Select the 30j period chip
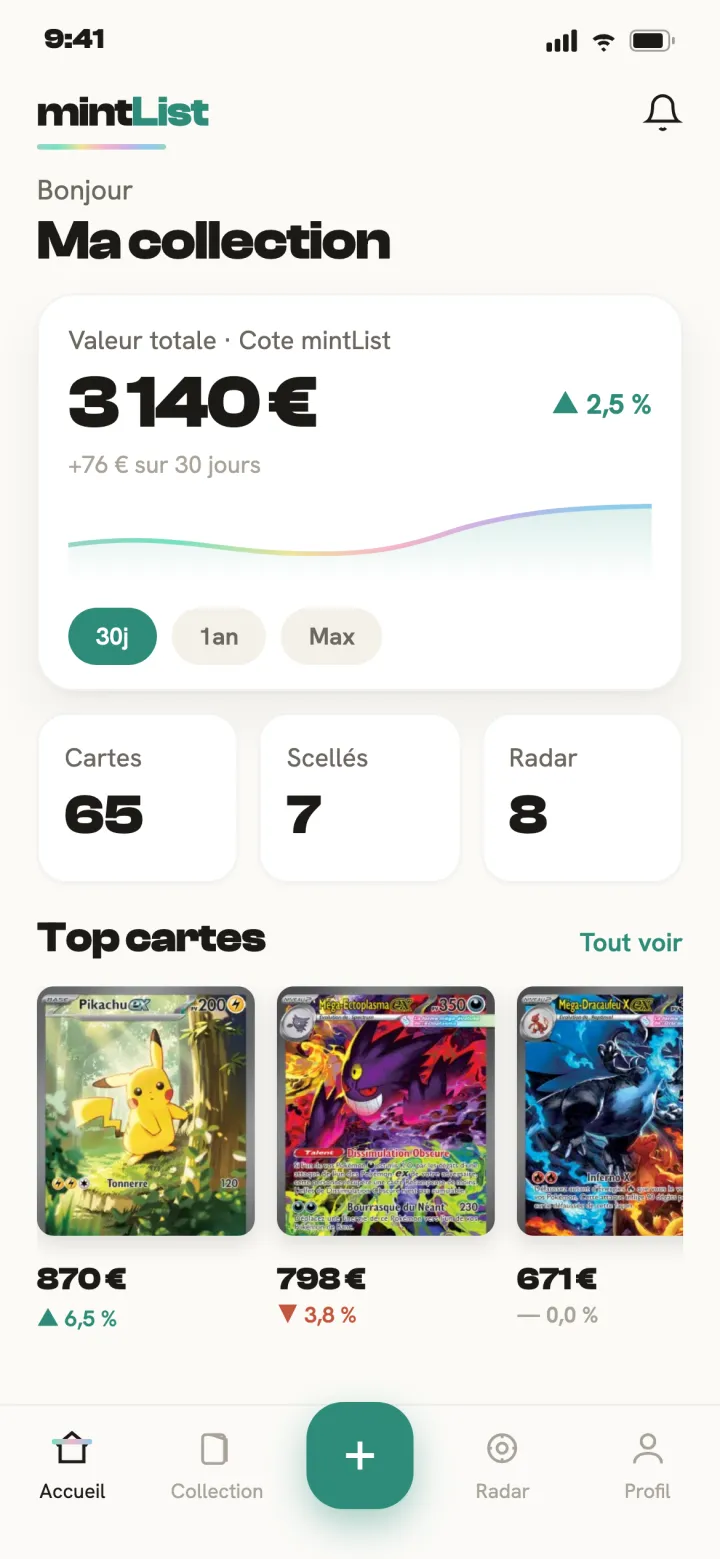This screenshot has width=720, height=1559. pos(112,636)
